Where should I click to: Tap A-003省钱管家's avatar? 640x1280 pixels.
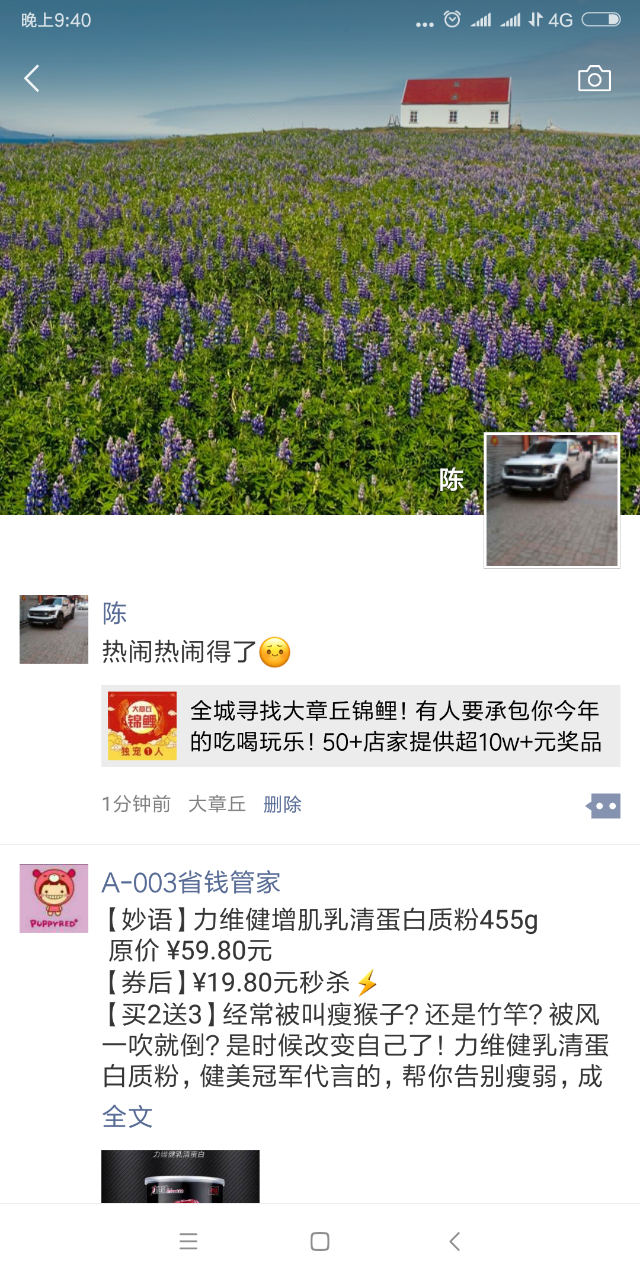(x=54, y=899)
